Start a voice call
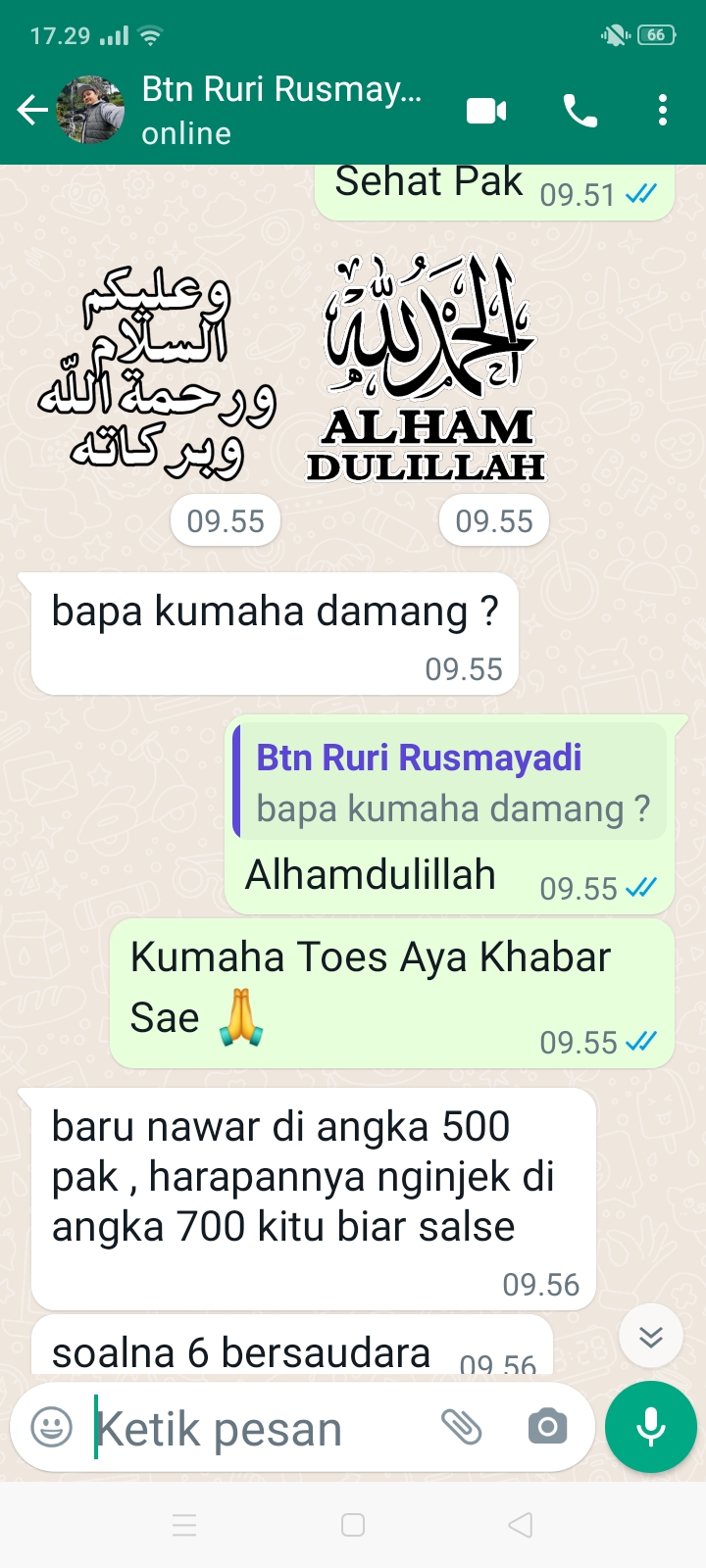706x1568 pixels. click(x=580, y=111)
